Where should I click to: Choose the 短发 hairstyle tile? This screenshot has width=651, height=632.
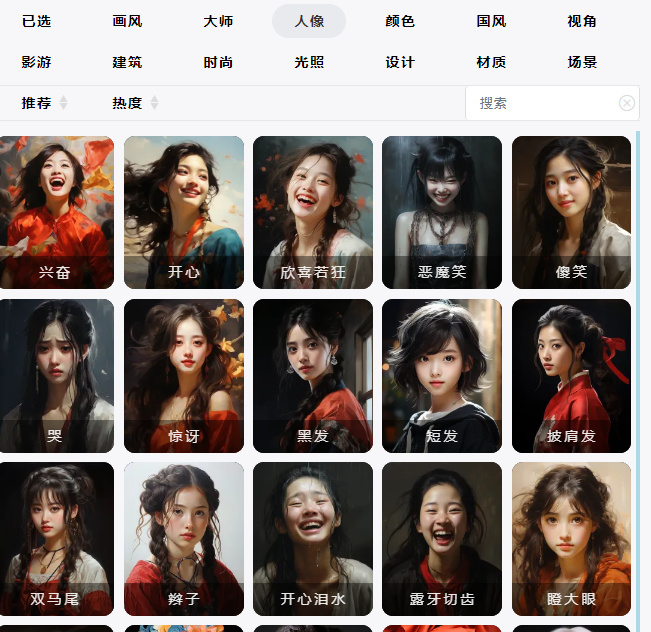tap(442, 376)
